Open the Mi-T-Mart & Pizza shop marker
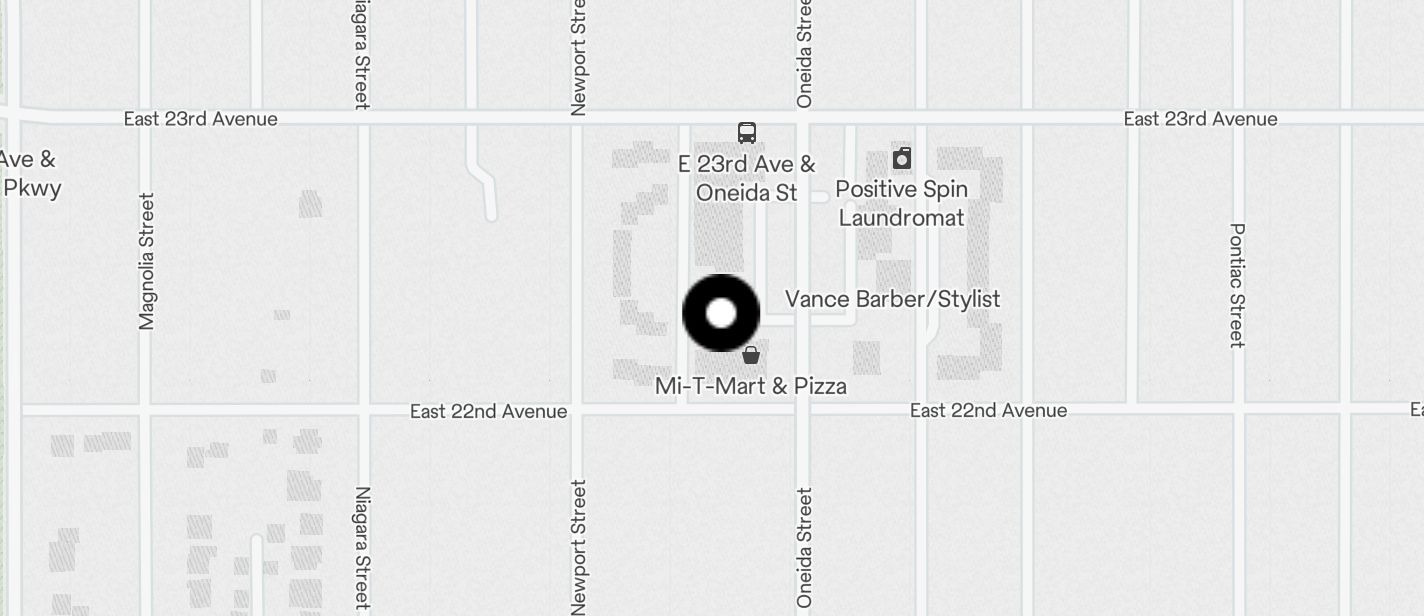 pos(751,355)
